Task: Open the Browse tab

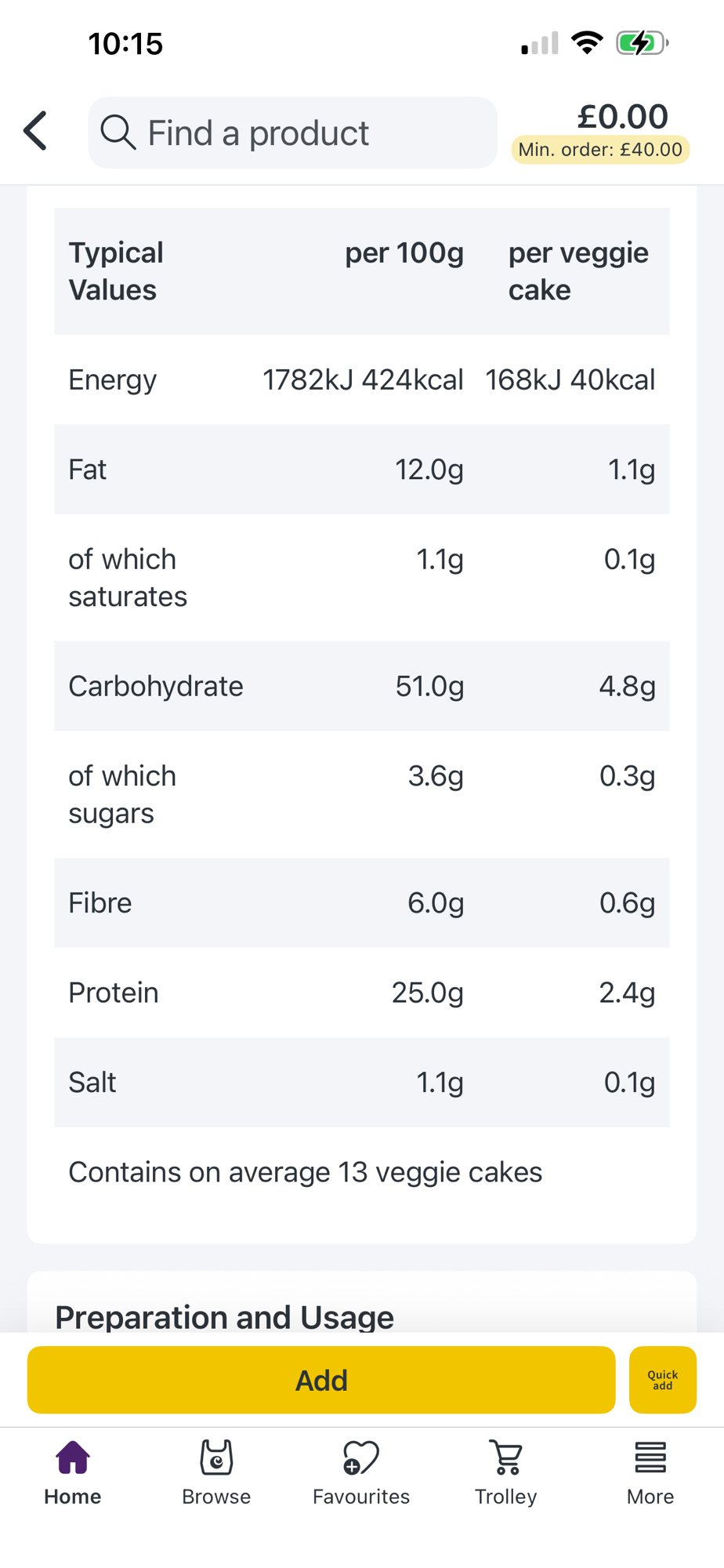Action: tap(216, 1472)
